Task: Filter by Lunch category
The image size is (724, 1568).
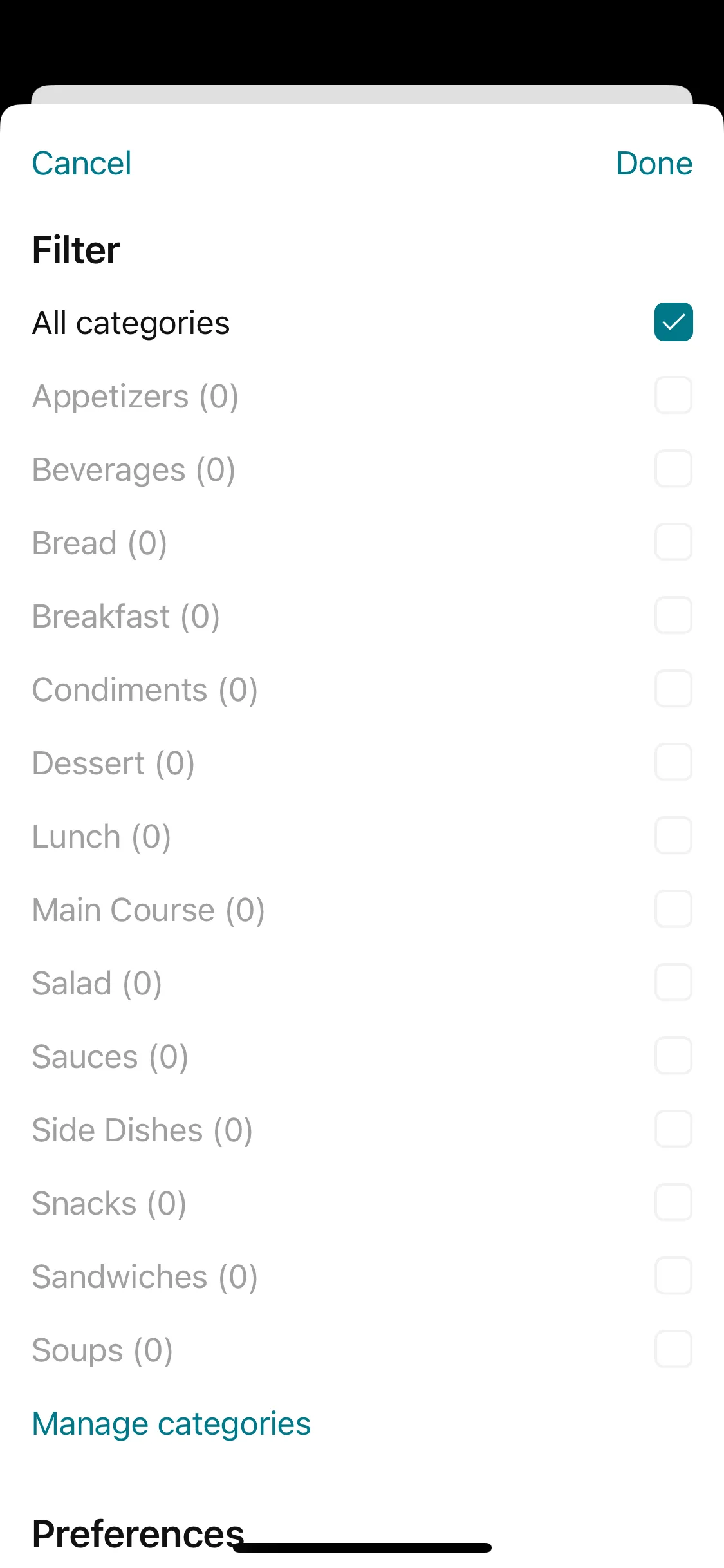Action: [673, 835]
